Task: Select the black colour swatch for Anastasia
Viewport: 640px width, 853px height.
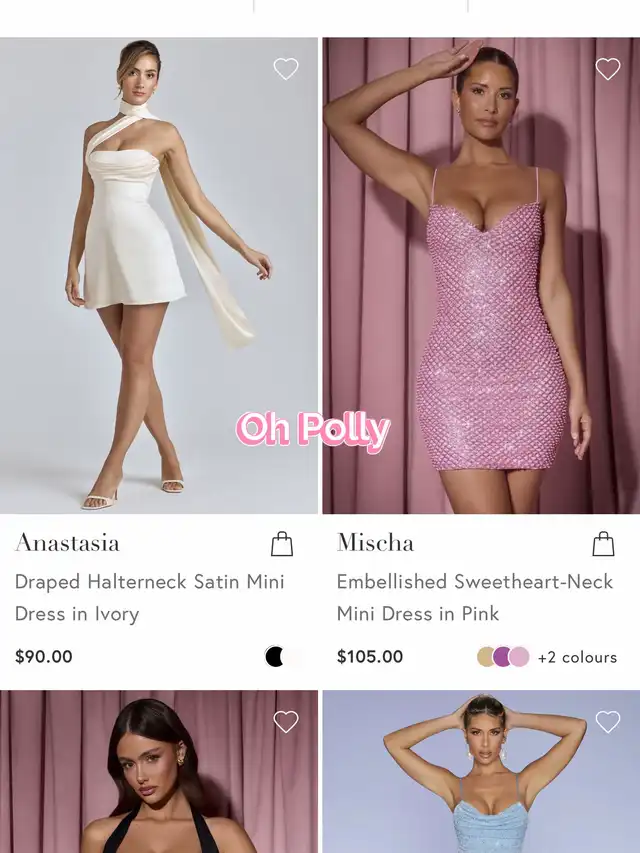Action: [274, 657]
